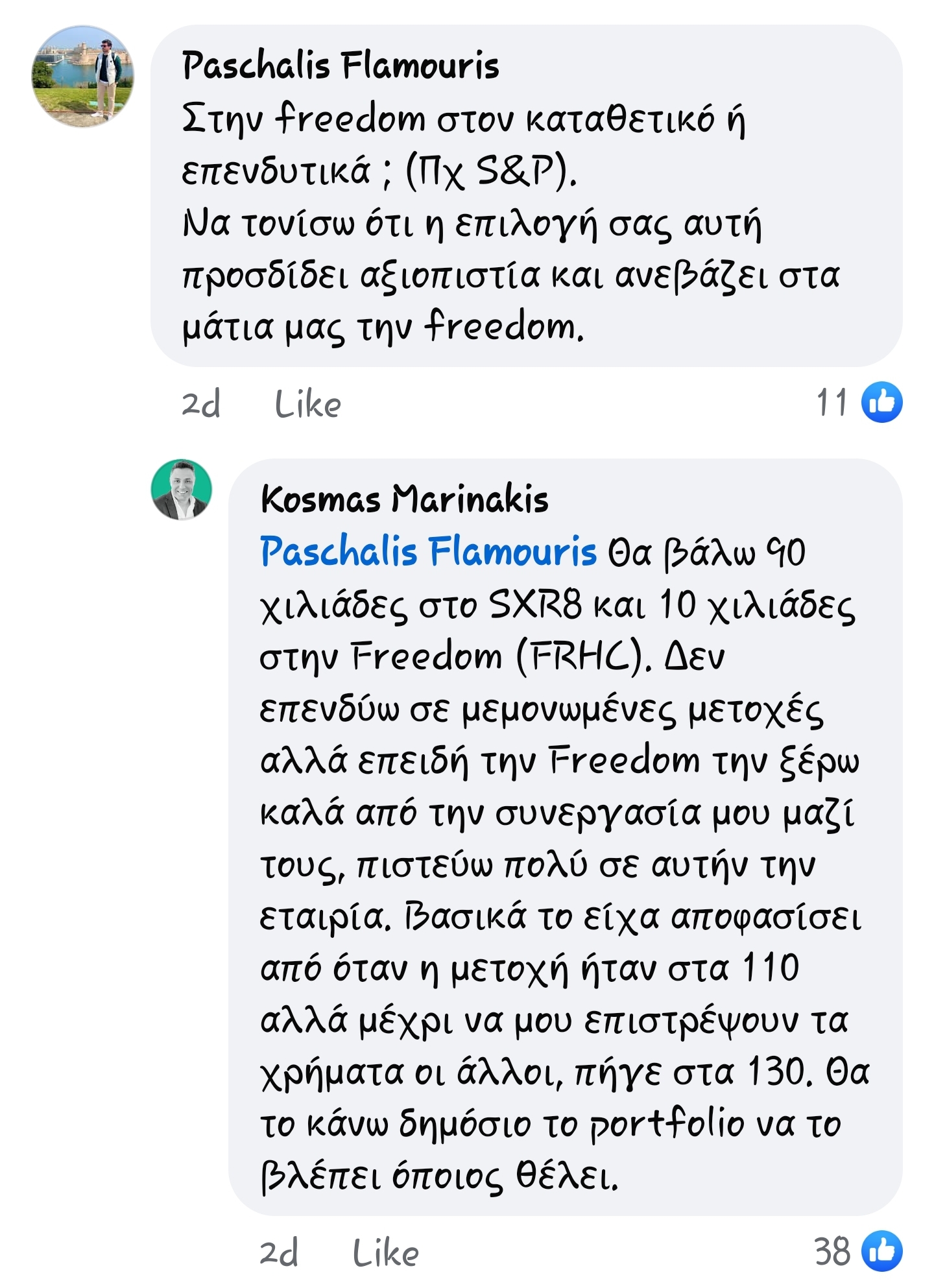This screenshot has height=1288, width=934.
Task: Open Kosmas Marinakis's profile picture
Action: 182,490
